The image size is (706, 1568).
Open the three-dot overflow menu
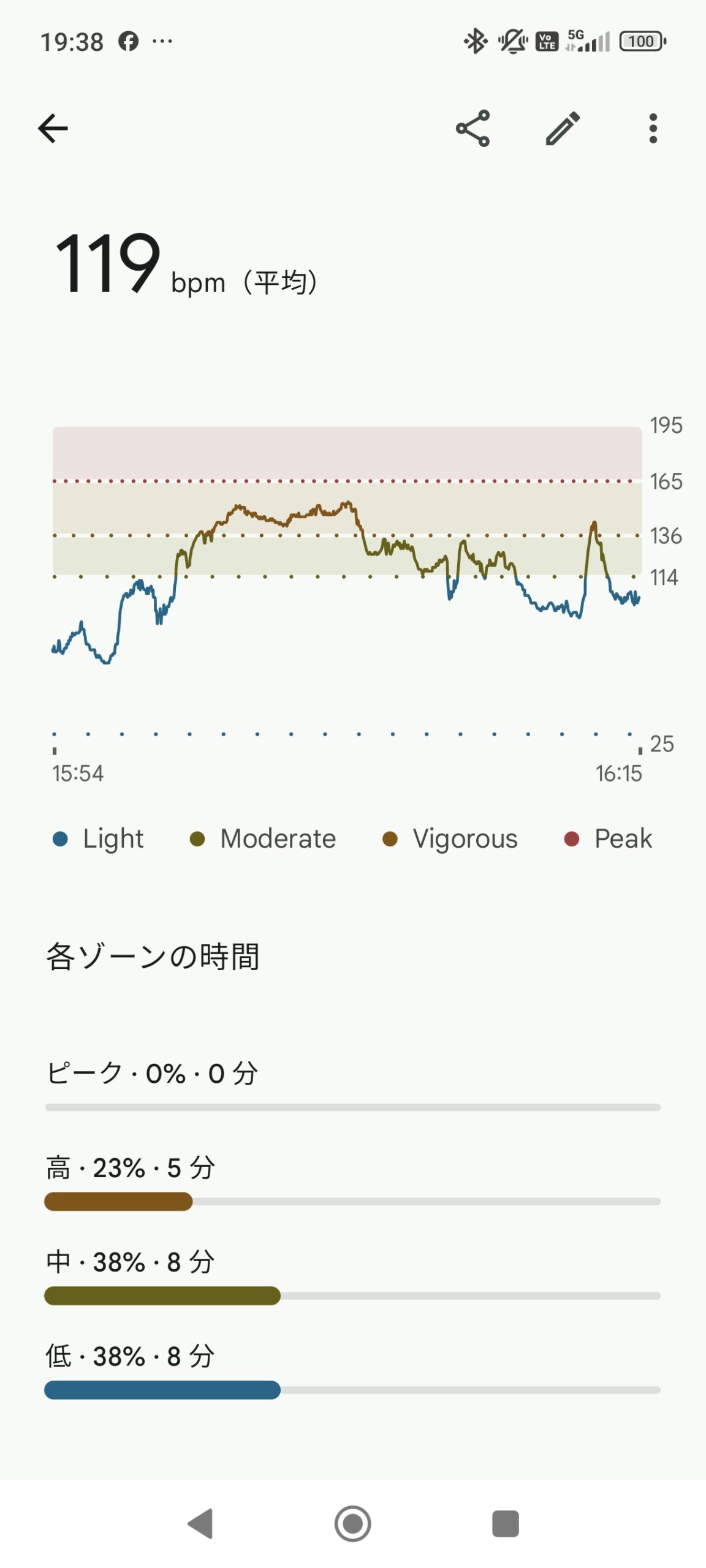click(x=653, y=129)
